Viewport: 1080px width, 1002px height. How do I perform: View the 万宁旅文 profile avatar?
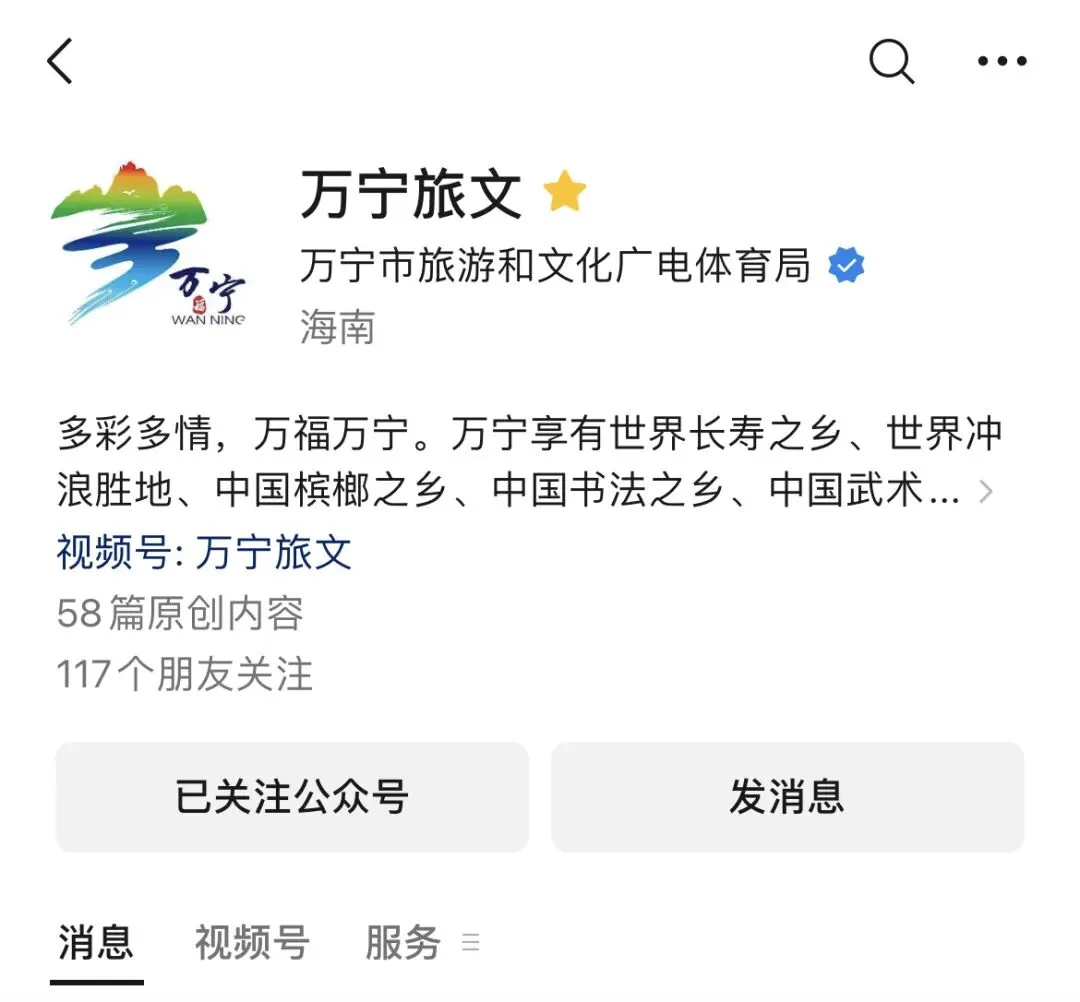pyautogui.click(x=148, y=244)
